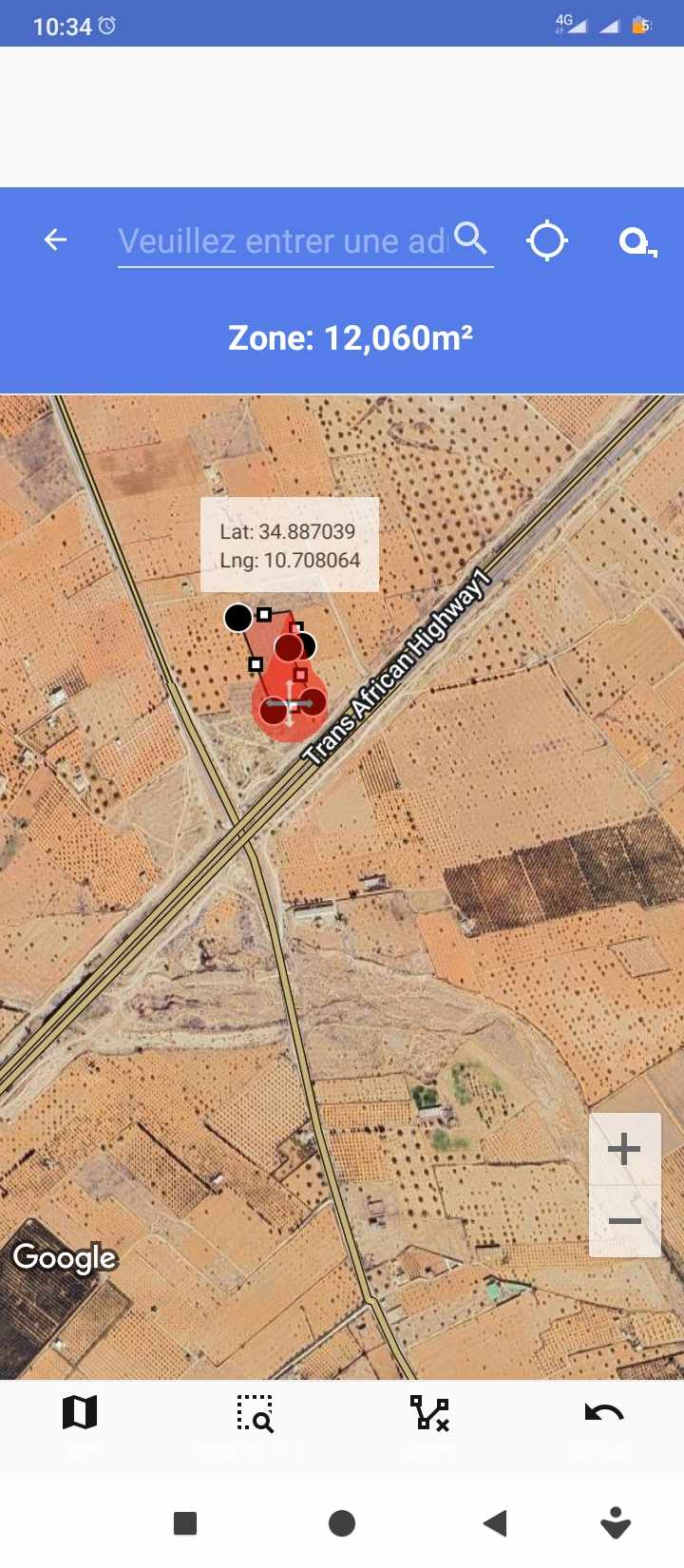Tap the magnifier search icon
684x1568 pixels.
(470, 239)
